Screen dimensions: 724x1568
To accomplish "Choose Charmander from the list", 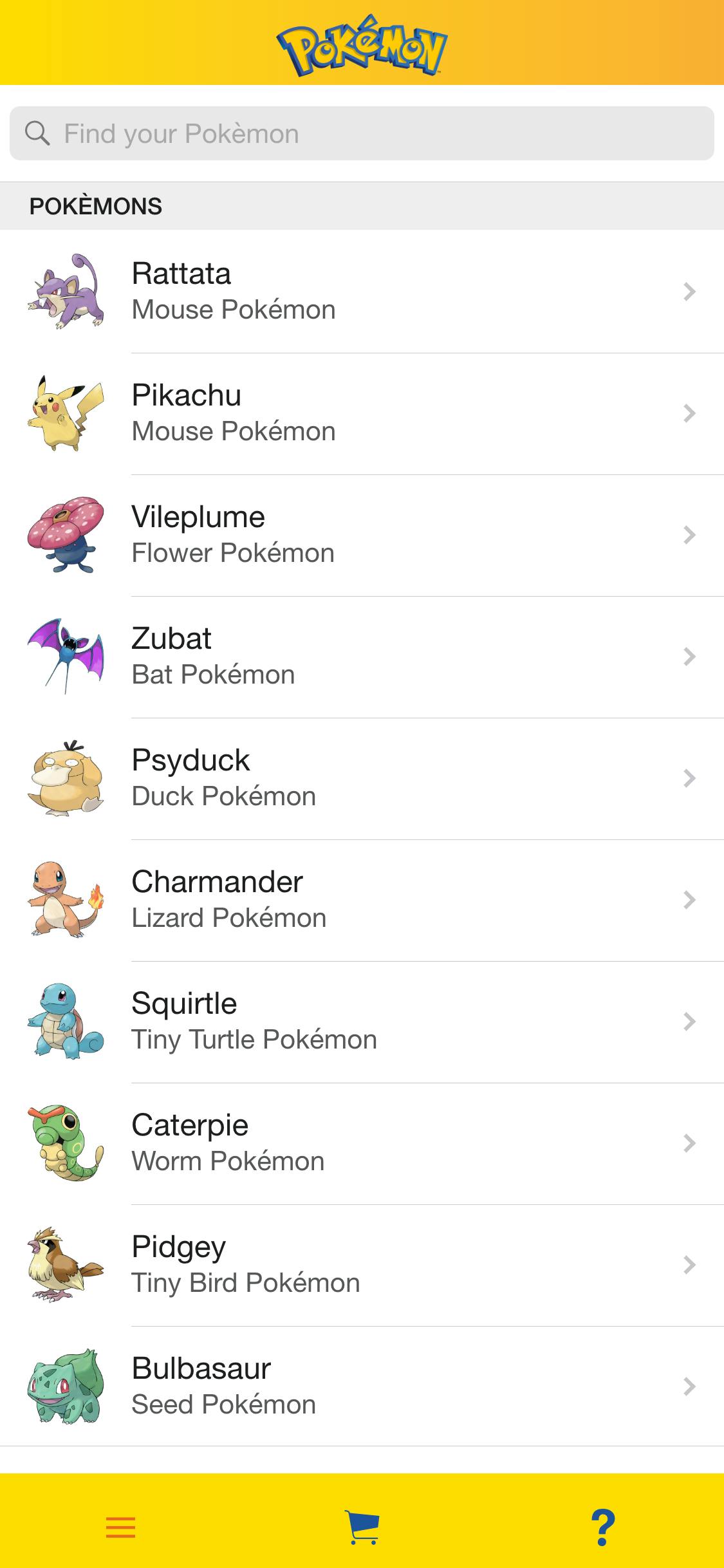I will [x=362, y=901].
